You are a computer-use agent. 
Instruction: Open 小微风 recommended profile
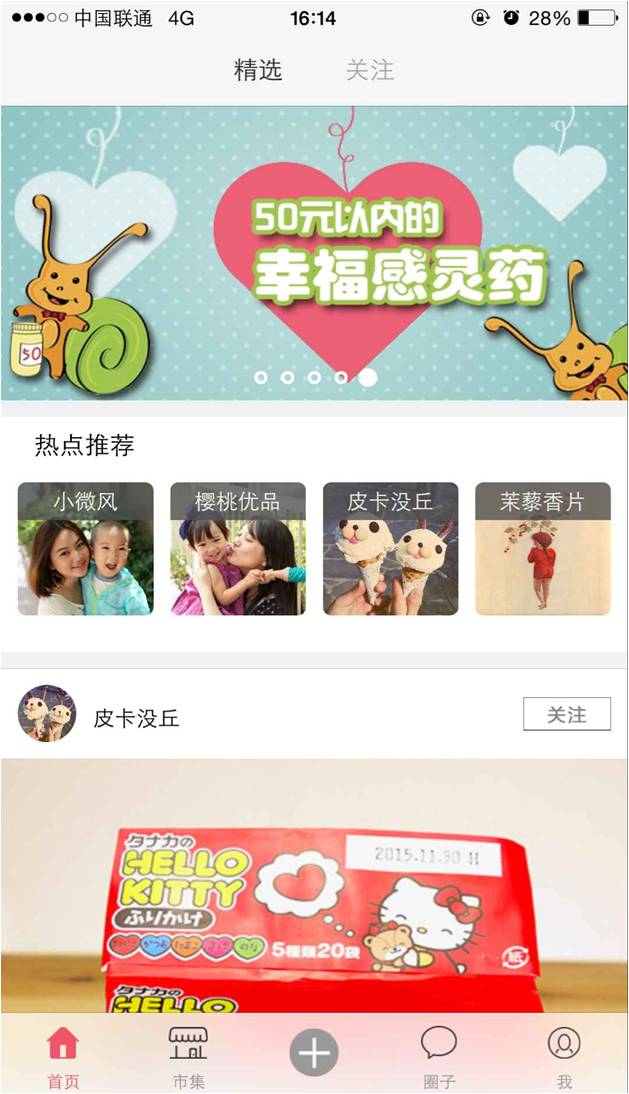click(86, 549)
